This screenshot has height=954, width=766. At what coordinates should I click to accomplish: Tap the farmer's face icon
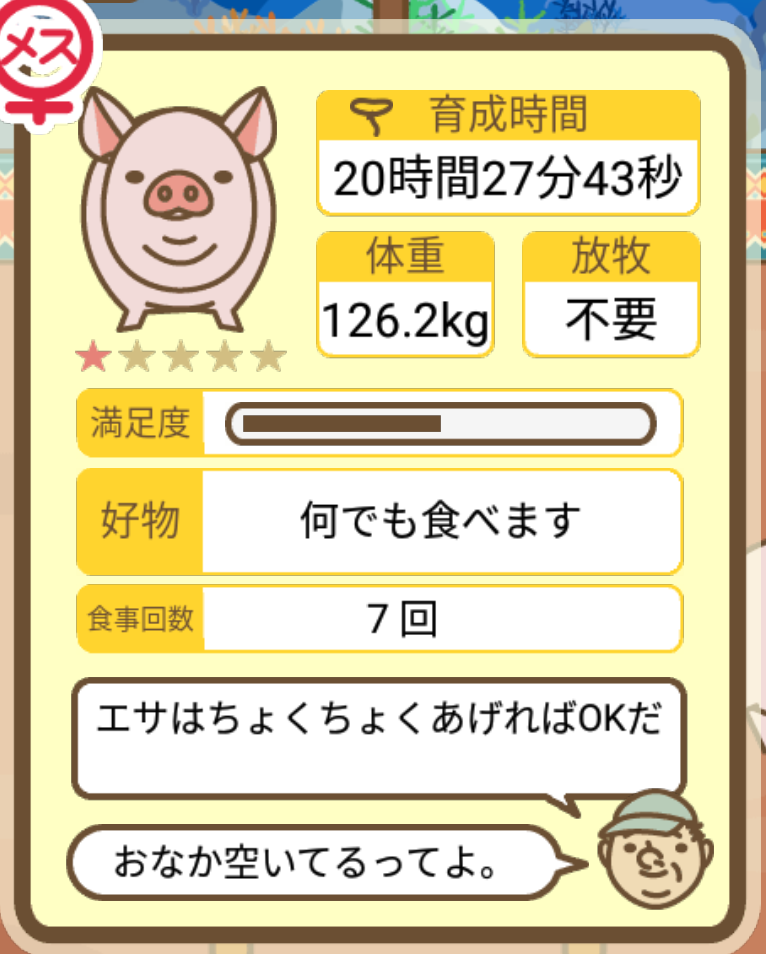coord(655,850)
